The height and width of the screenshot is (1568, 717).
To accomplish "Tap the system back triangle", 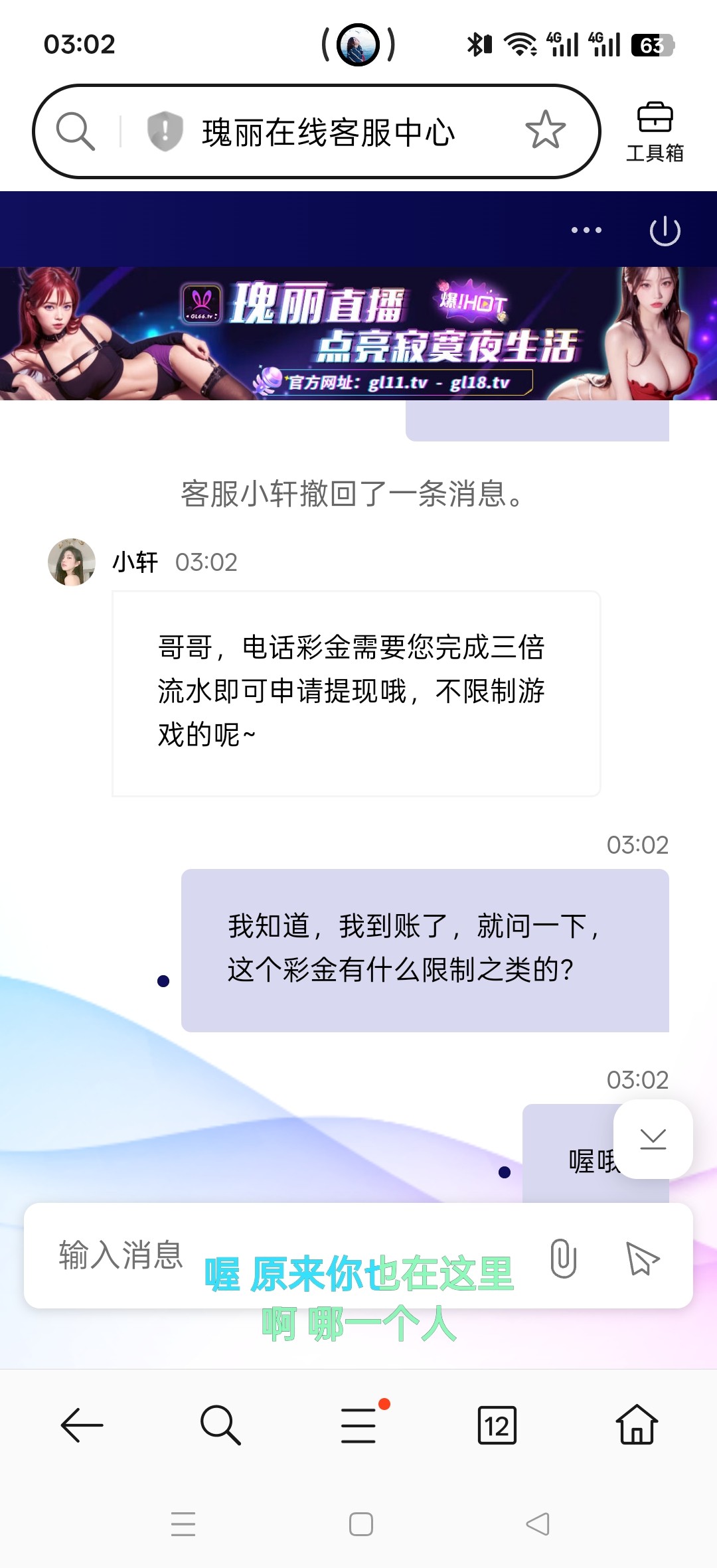I will tap(538, 1524).
